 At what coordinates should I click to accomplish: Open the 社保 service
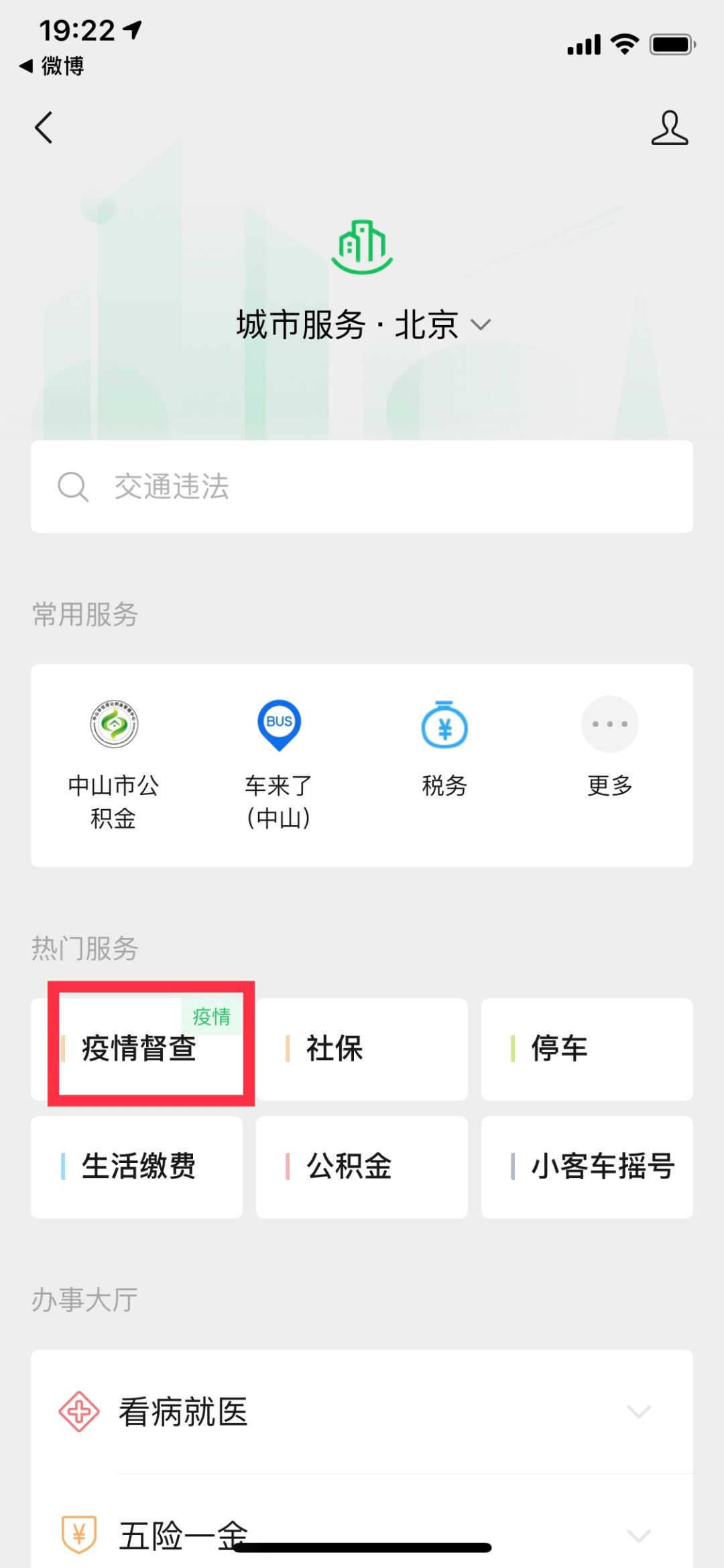[362, 1049]
